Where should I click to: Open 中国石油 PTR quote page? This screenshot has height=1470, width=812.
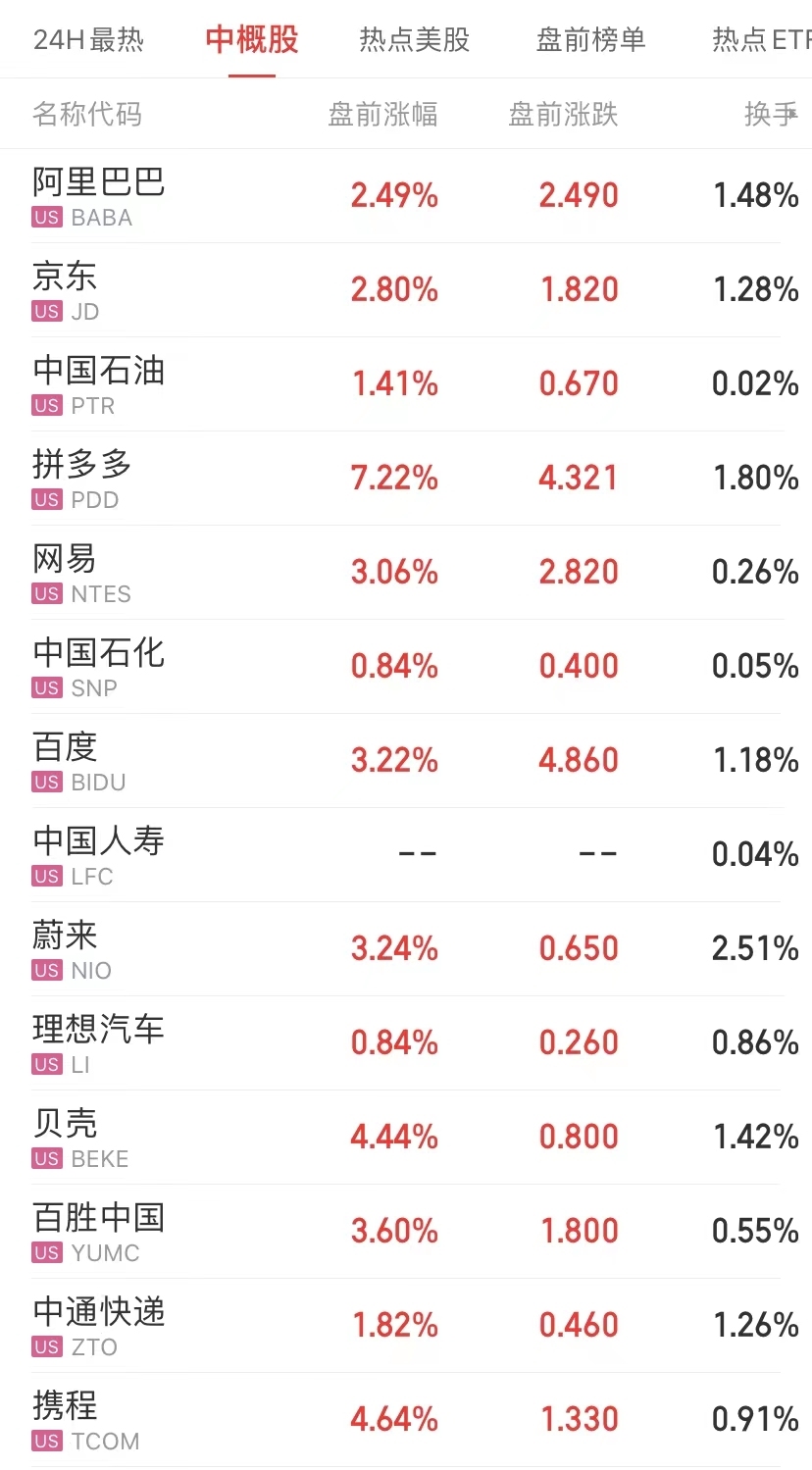pyautogui.click(x=98, y=383)
